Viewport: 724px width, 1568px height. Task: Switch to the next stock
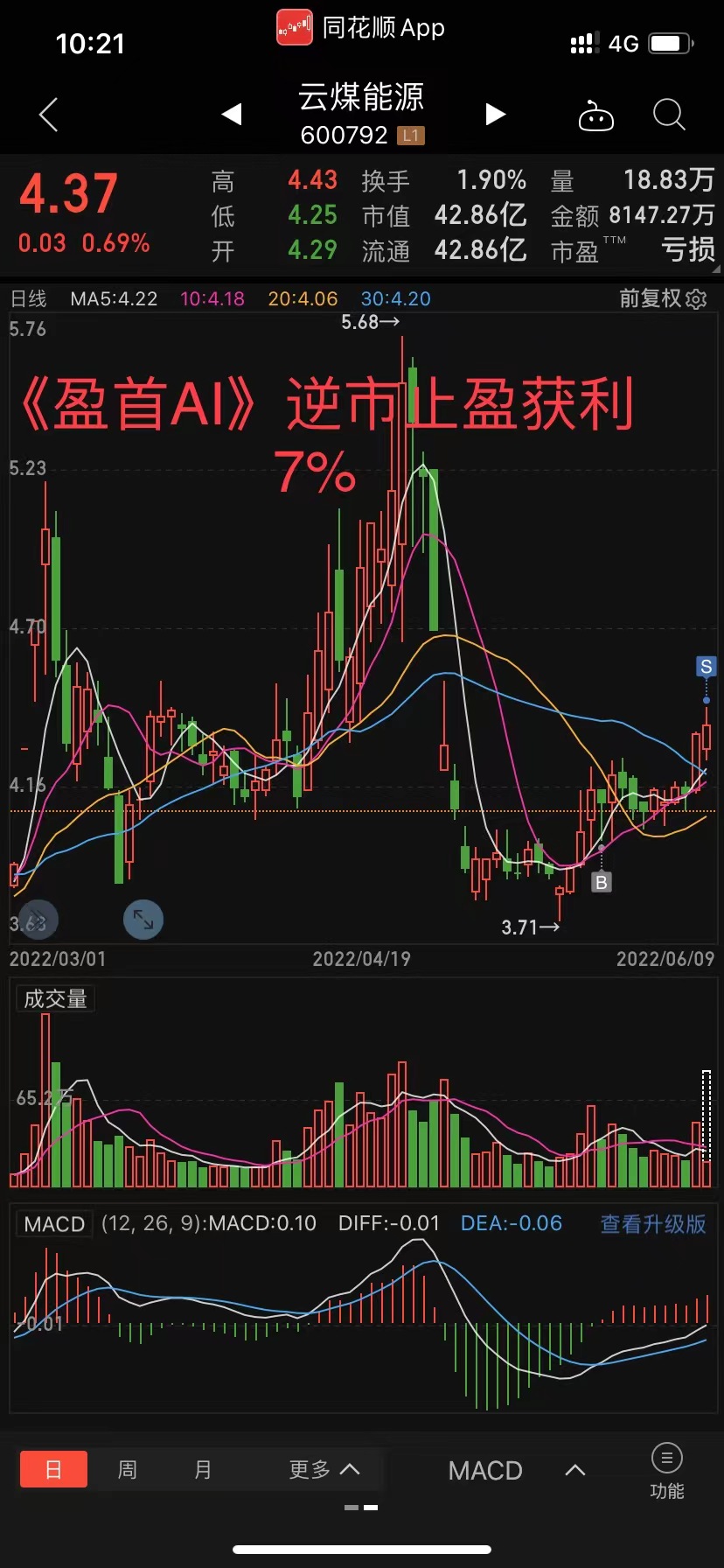(495, 114)
